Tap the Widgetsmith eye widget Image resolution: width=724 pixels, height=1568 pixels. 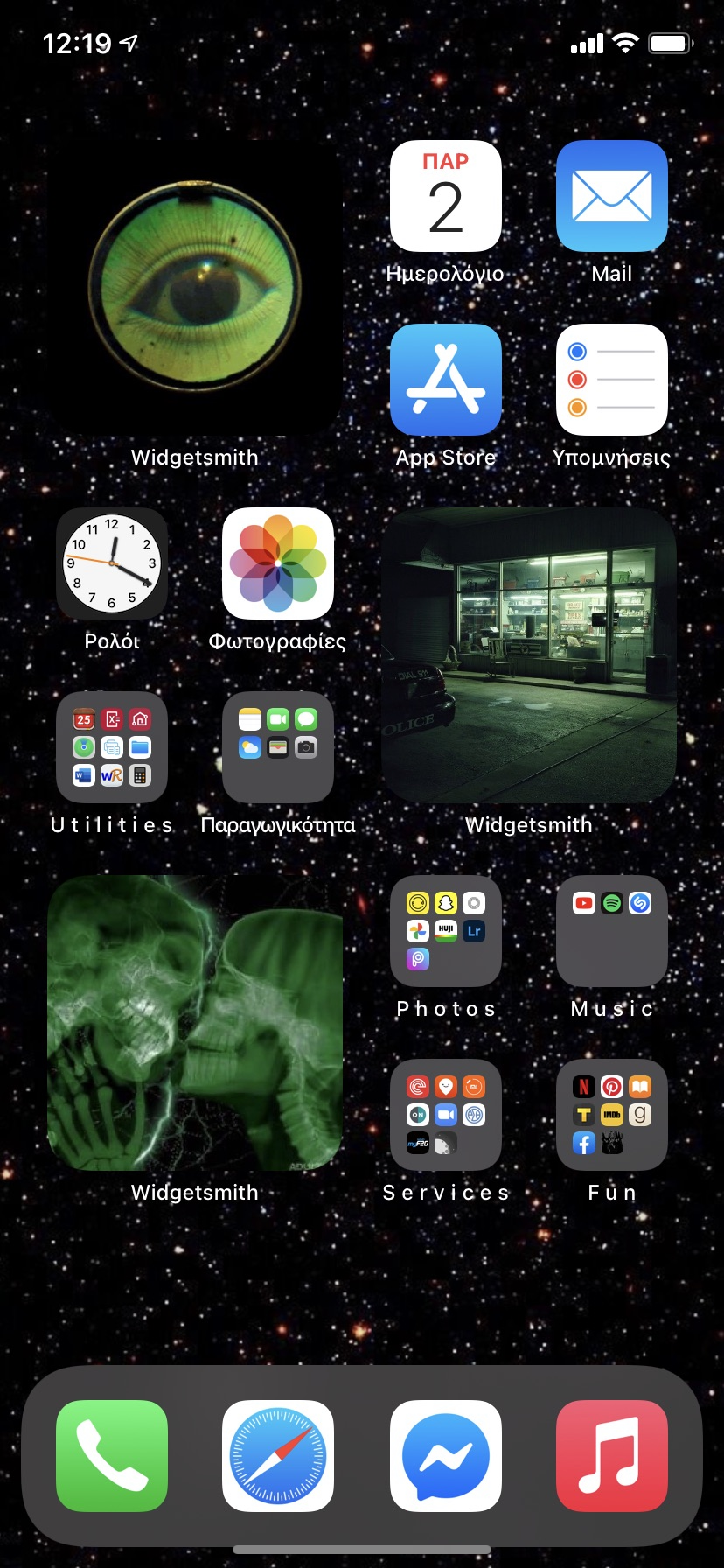[x=195, y=288]
